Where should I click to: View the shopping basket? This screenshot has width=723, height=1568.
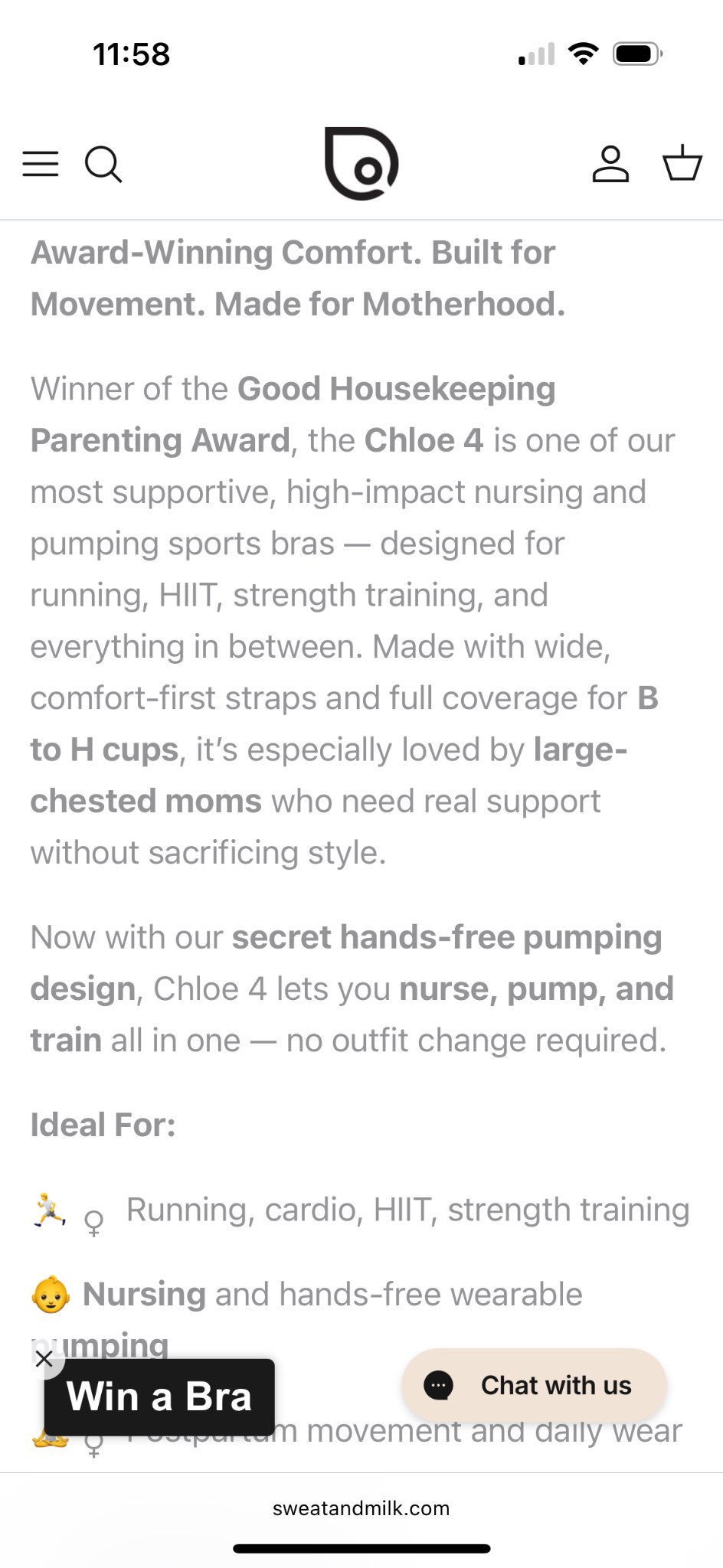tap(682, 163)
